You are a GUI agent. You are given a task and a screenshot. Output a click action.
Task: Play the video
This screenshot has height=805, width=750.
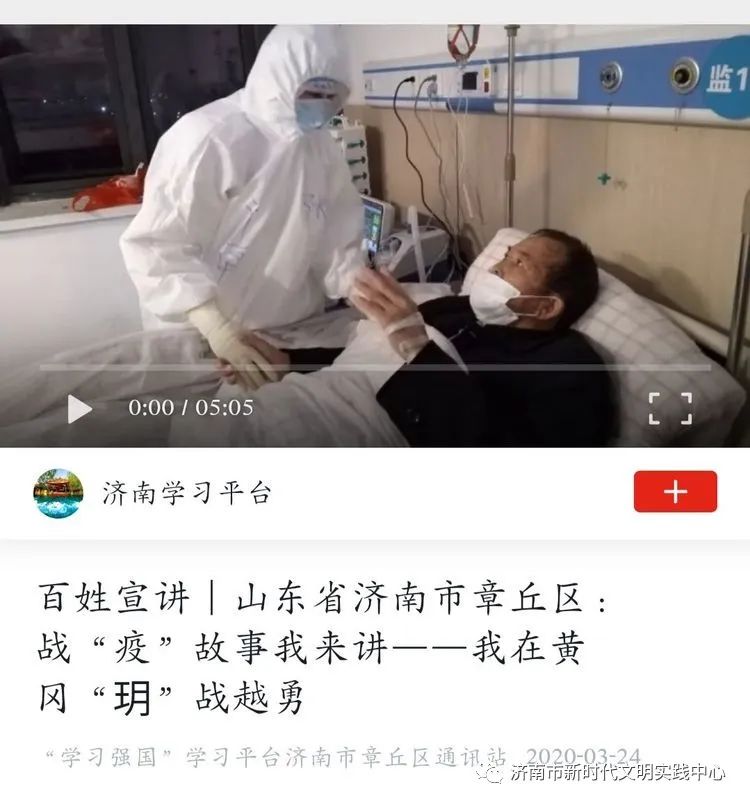(80, 409)
